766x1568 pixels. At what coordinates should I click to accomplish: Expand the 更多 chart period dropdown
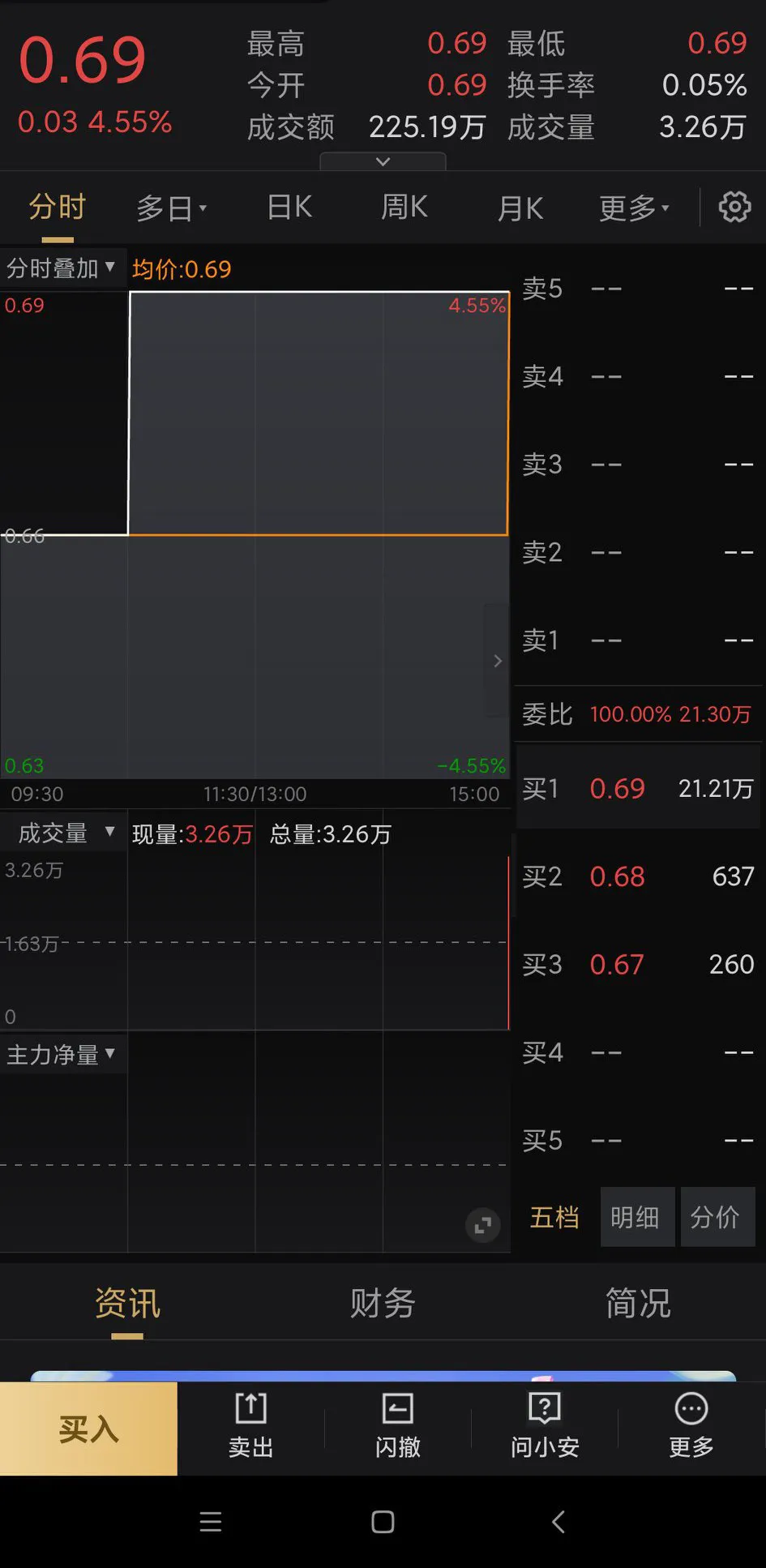(634, 208)
